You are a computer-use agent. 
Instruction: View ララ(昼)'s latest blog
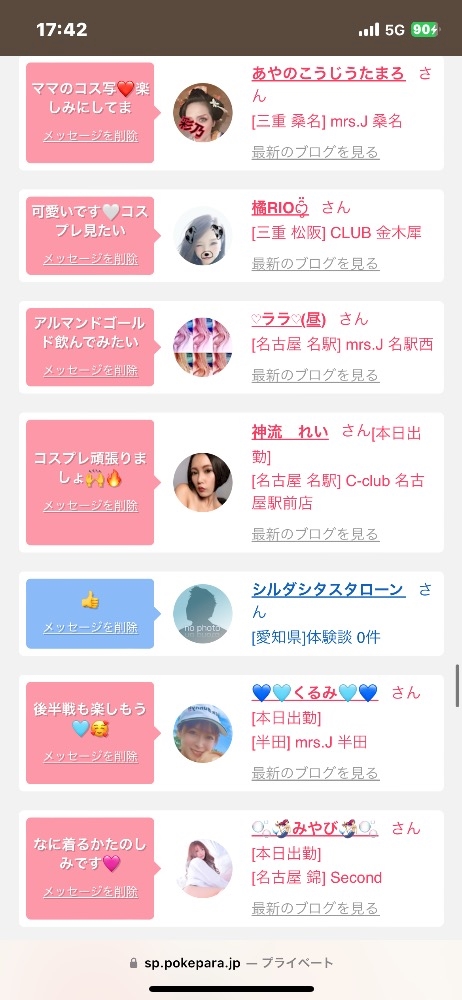click(315, 375)
